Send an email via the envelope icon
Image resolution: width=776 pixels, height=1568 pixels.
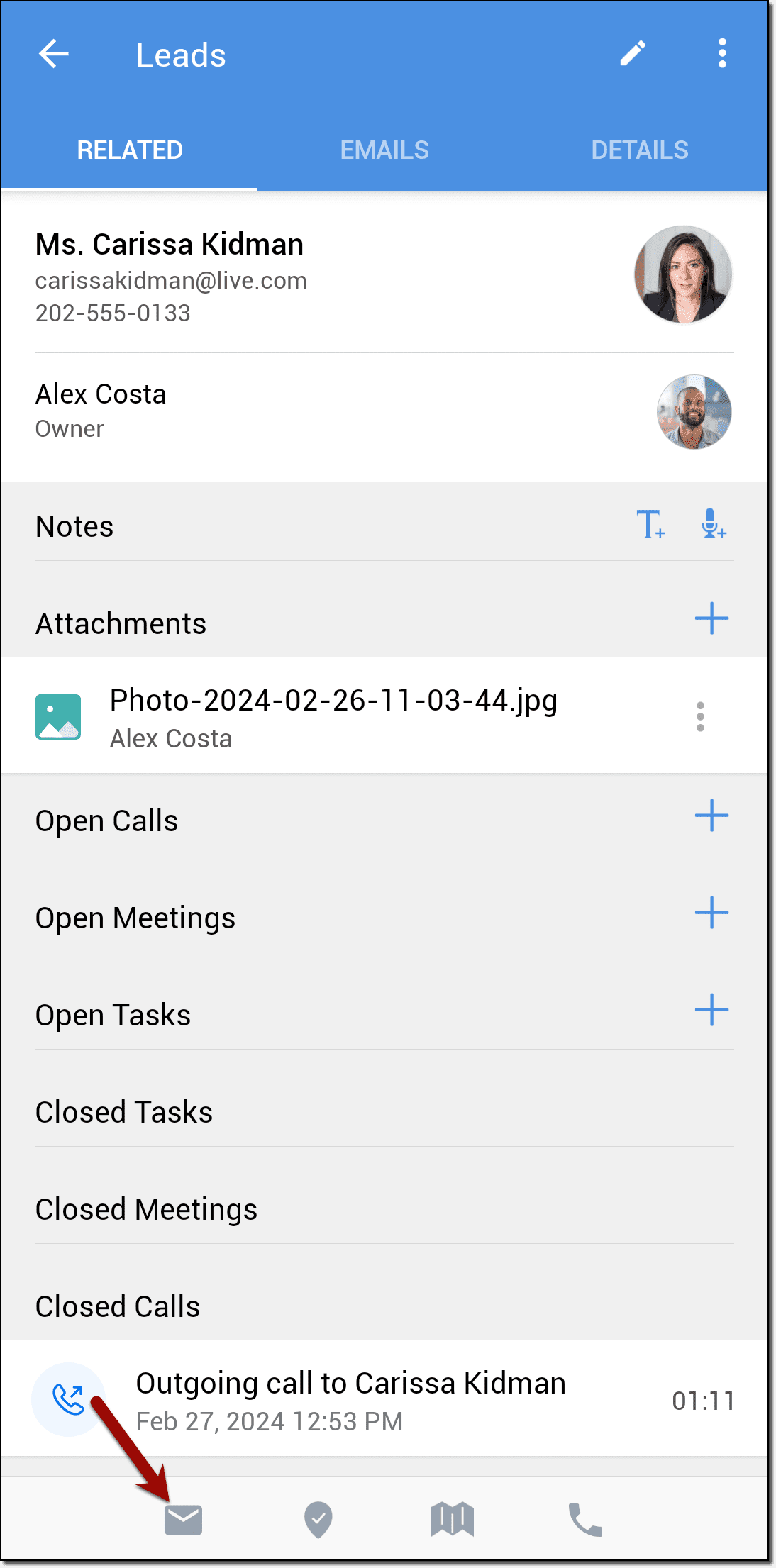tap(184, 1520)
